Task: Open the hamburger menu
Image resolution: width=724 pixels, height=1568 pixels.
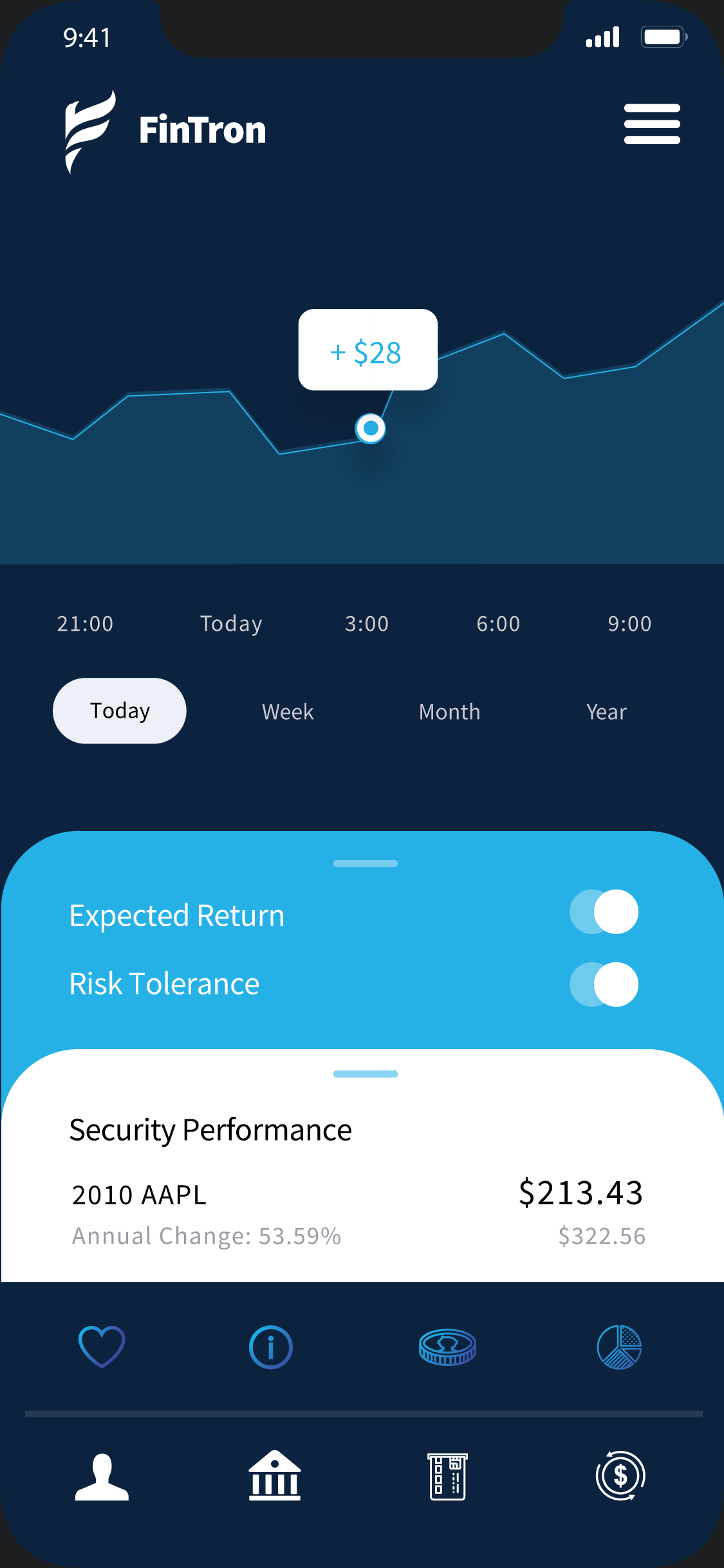Action: 652,124
